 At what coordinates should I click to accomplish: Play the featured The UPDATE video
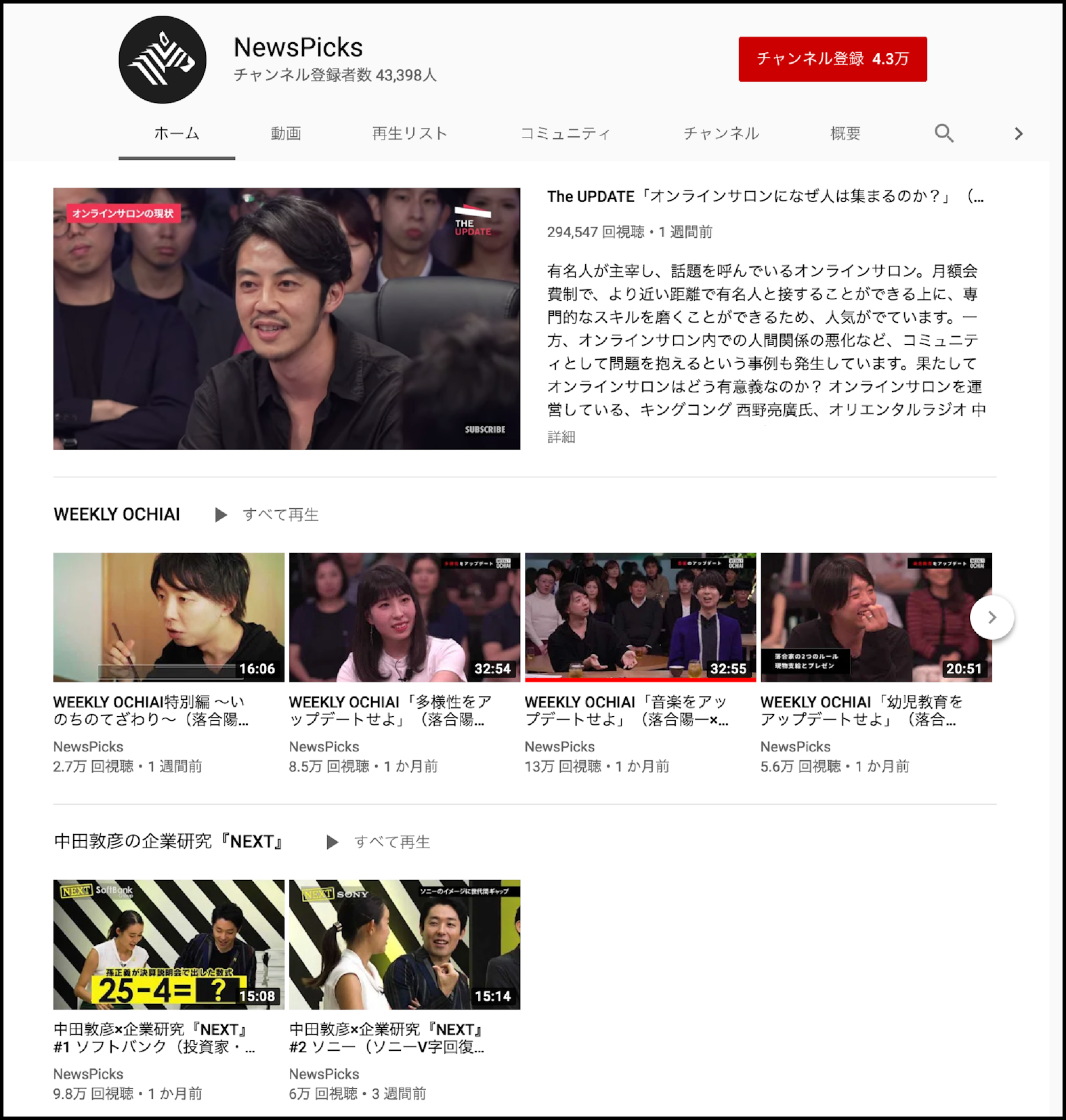(286, 318)
